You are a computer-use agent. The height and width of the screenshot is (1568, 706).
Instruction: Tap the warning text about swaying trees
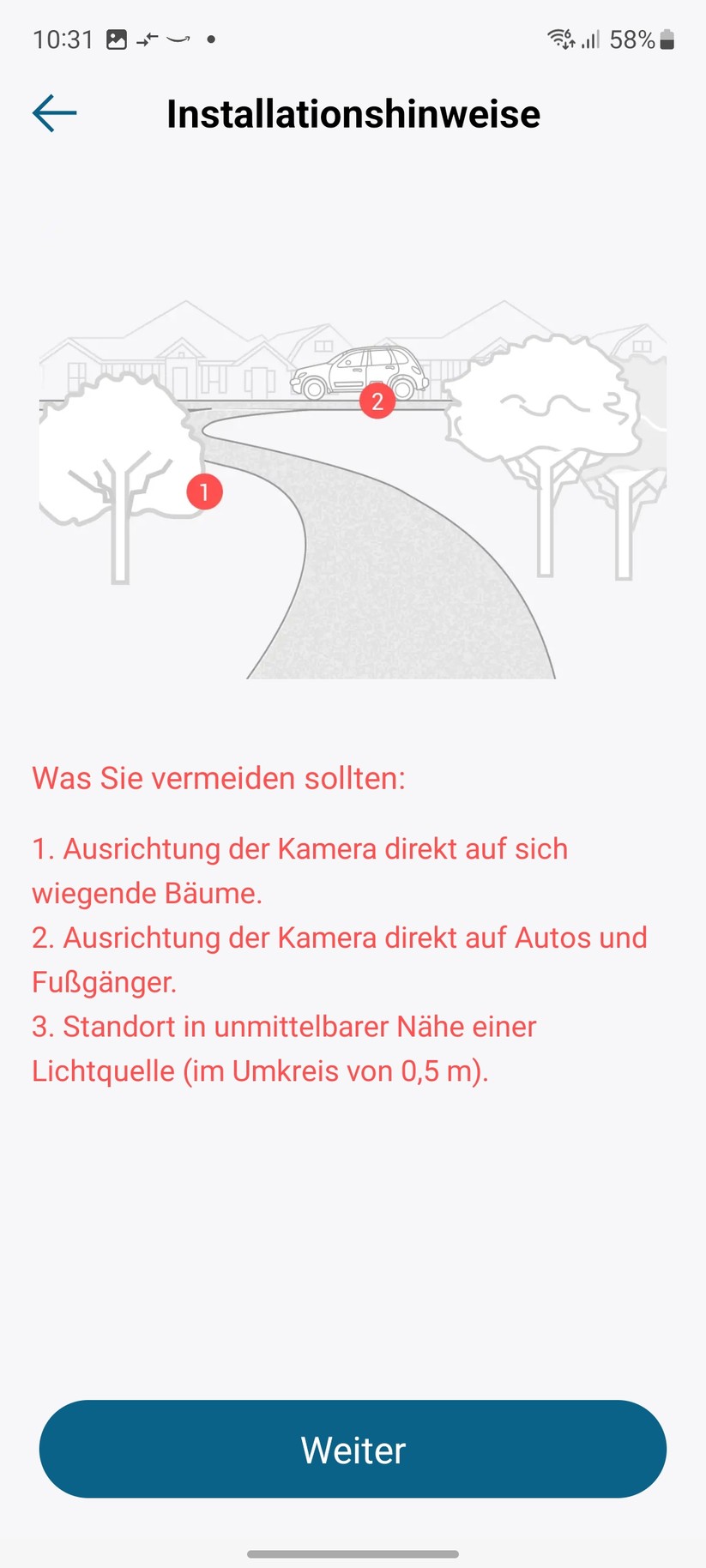coord(299,871)
